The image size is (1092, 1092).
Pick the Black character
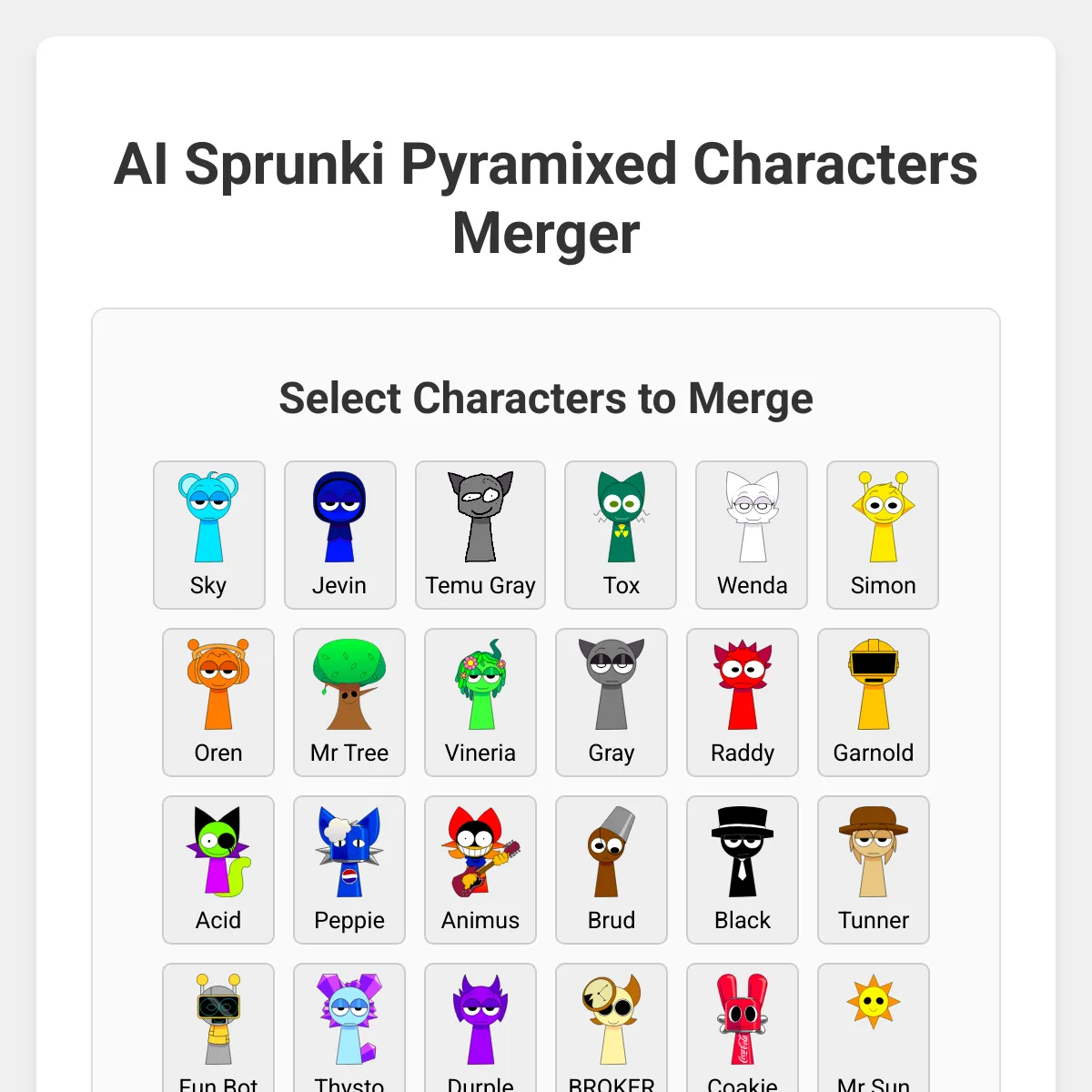coord(743,869)
